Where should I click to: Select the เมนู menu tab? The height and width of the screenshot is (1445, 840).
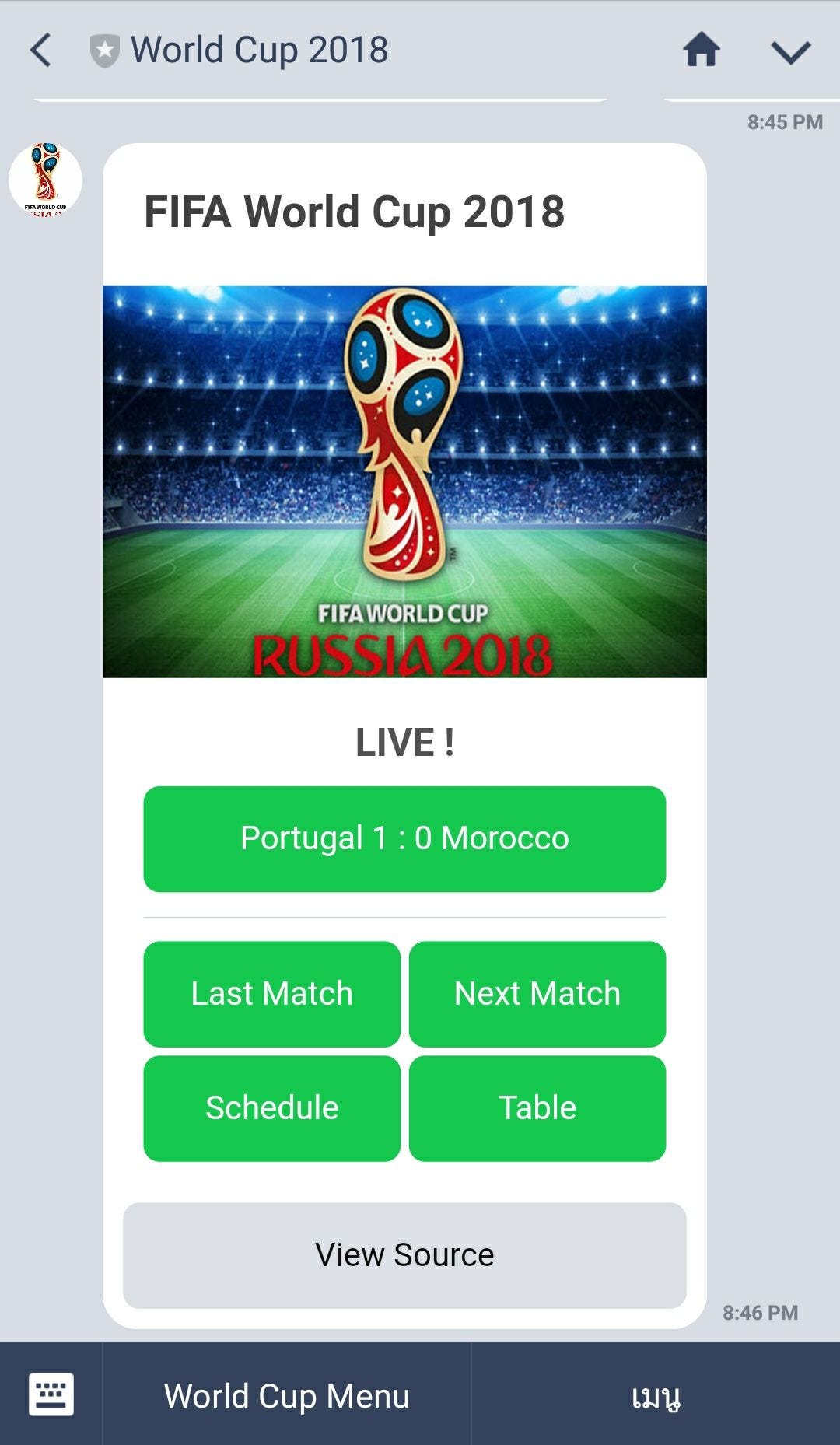click(656, 1396)
